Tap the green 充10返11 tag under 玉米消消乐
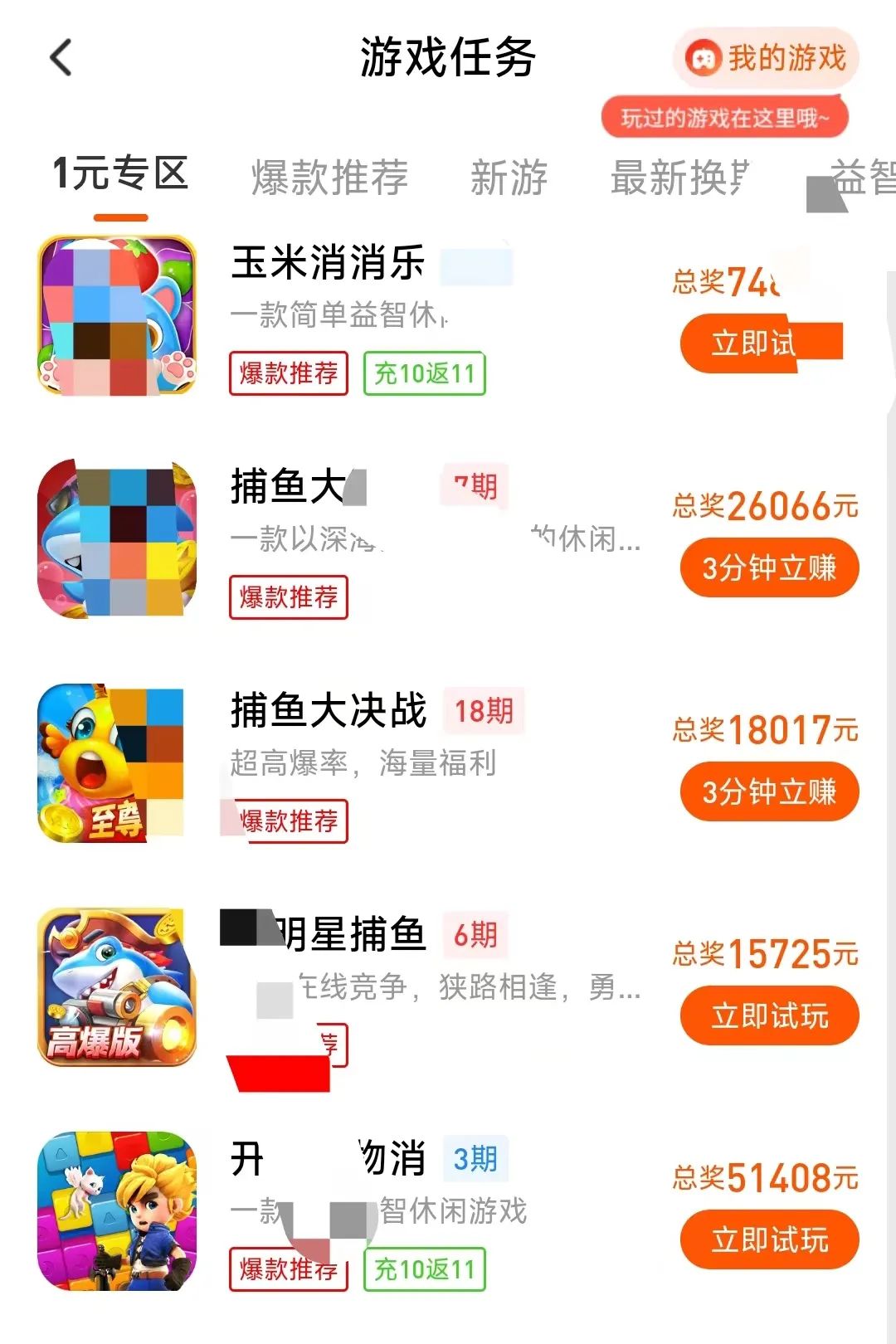Viewport: 896px width, 1344px height. click(x=424, y=374)
